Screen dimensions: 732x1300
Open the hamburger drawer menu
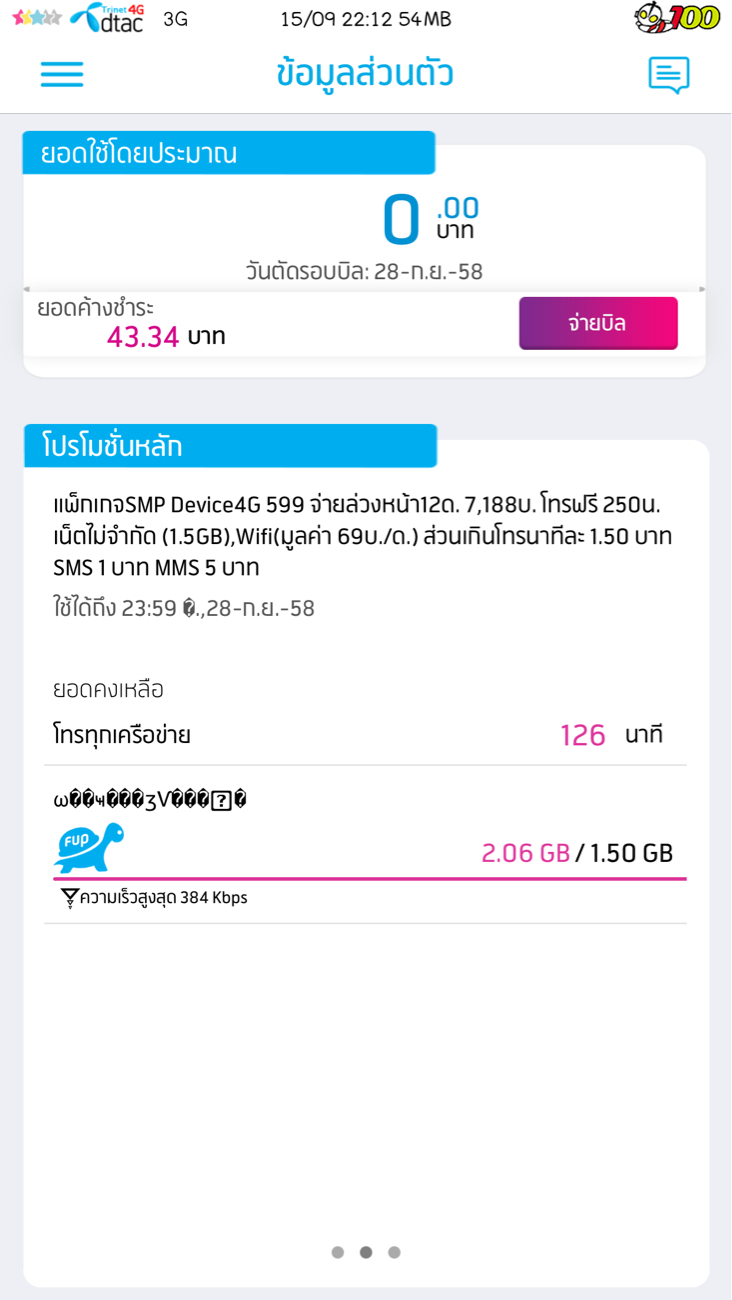(62, 75)
